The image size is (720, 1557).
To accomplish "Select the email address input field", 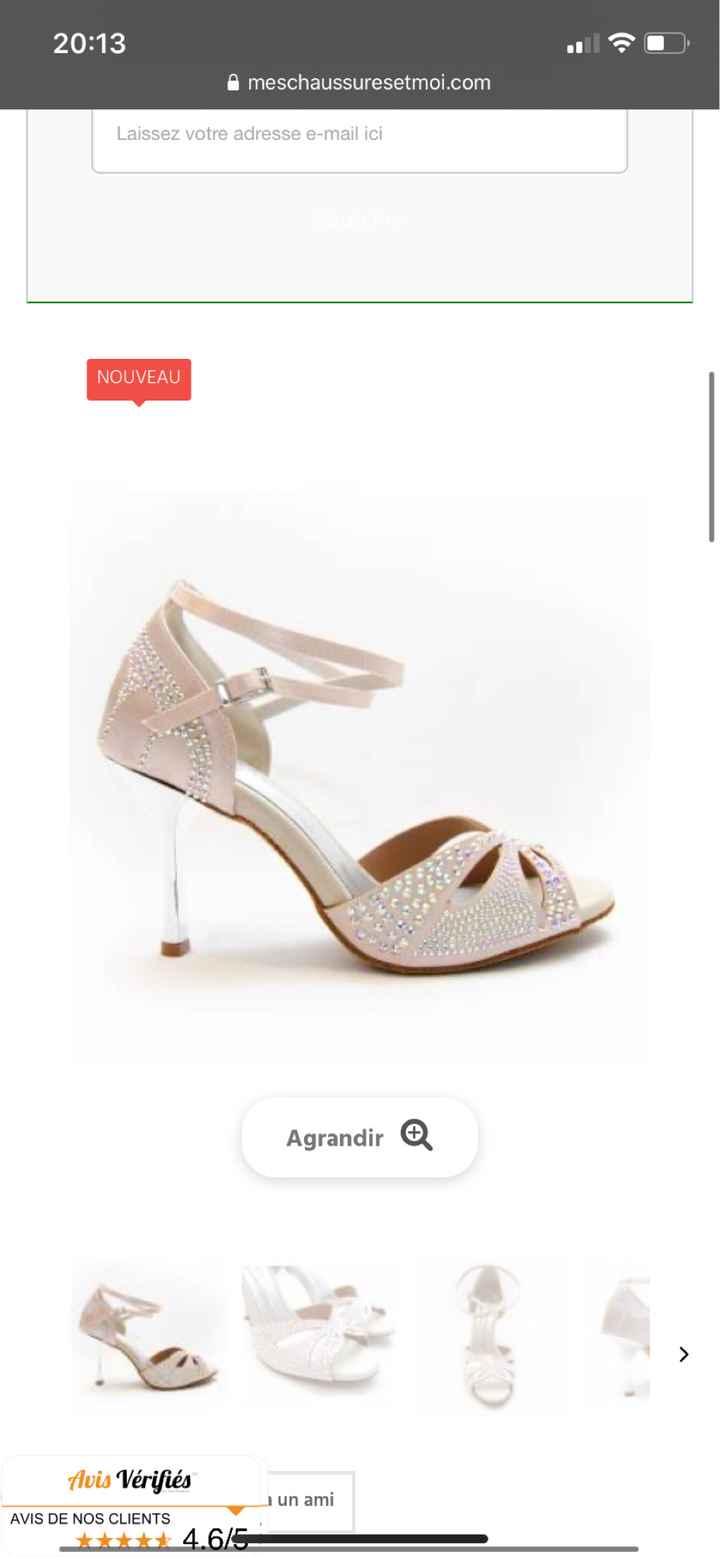I will [x=360, y=141].
